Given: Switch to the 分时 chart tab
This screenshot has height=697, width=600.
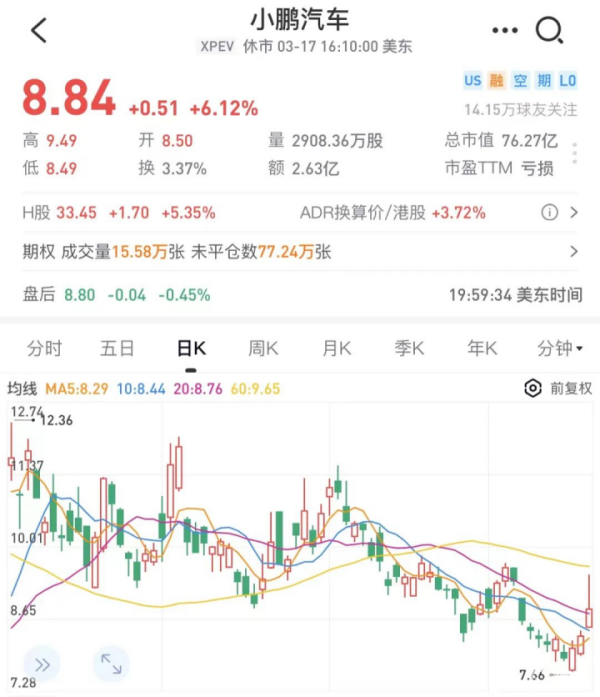Looking at the screenshot, I should coord(44,348).
